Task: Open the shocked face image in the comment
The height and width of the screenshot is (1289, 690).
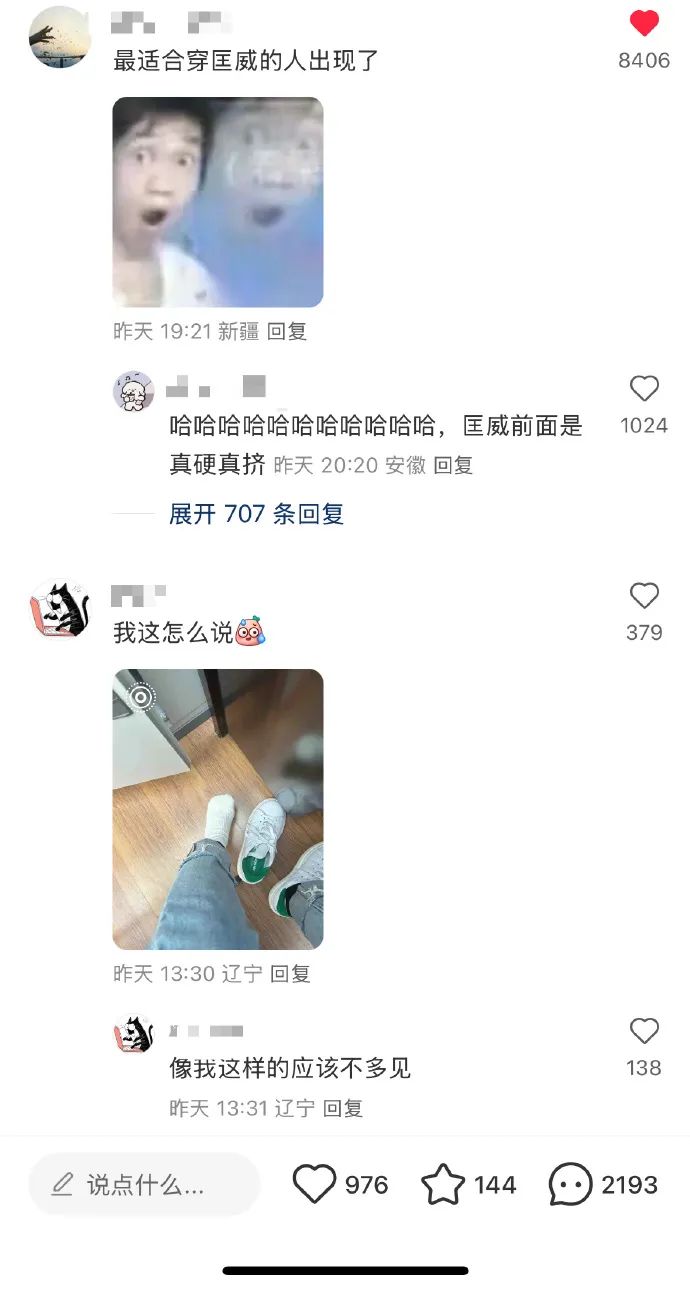Action: [x=217, y=202]
